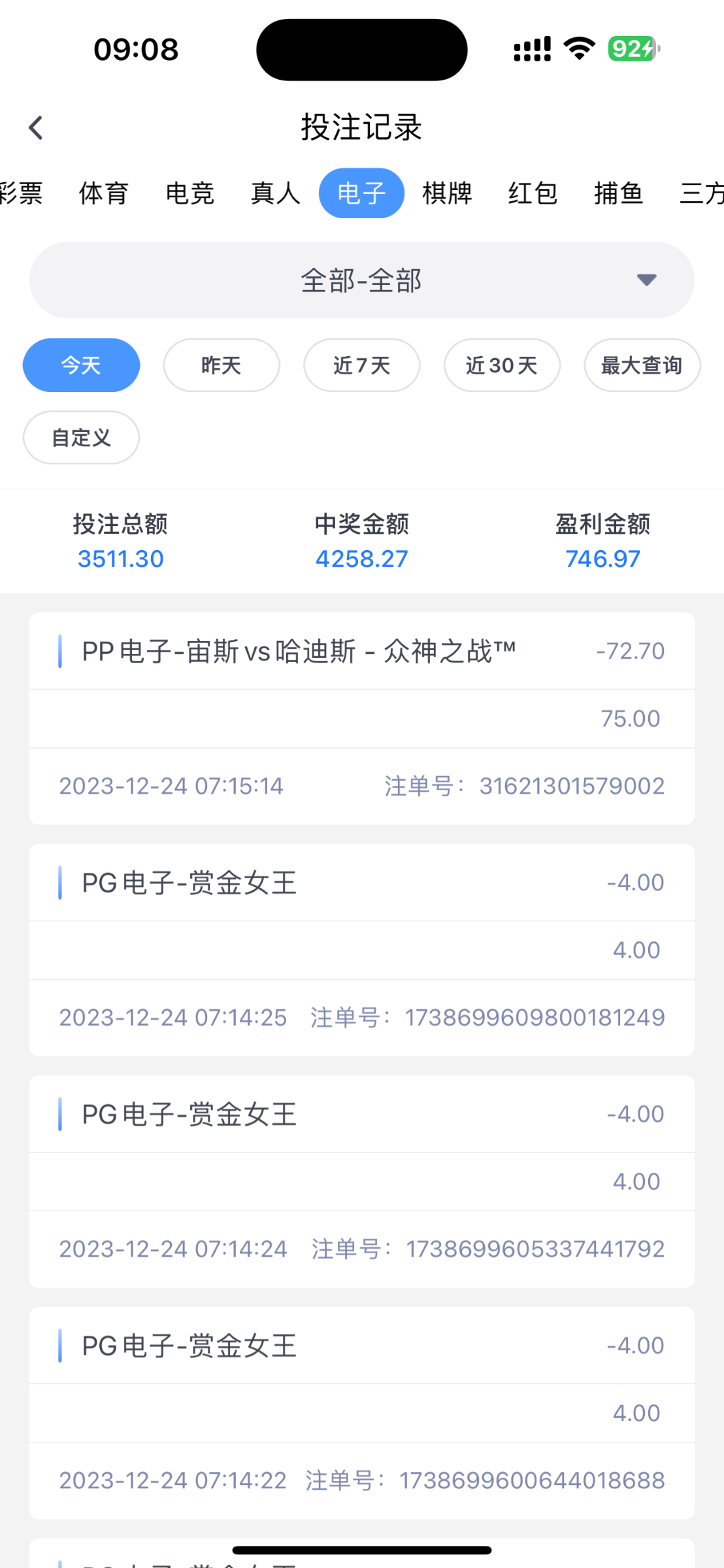Go back from 投注记录 page
The image size is (724, 1568).
[x=36, y=127]
